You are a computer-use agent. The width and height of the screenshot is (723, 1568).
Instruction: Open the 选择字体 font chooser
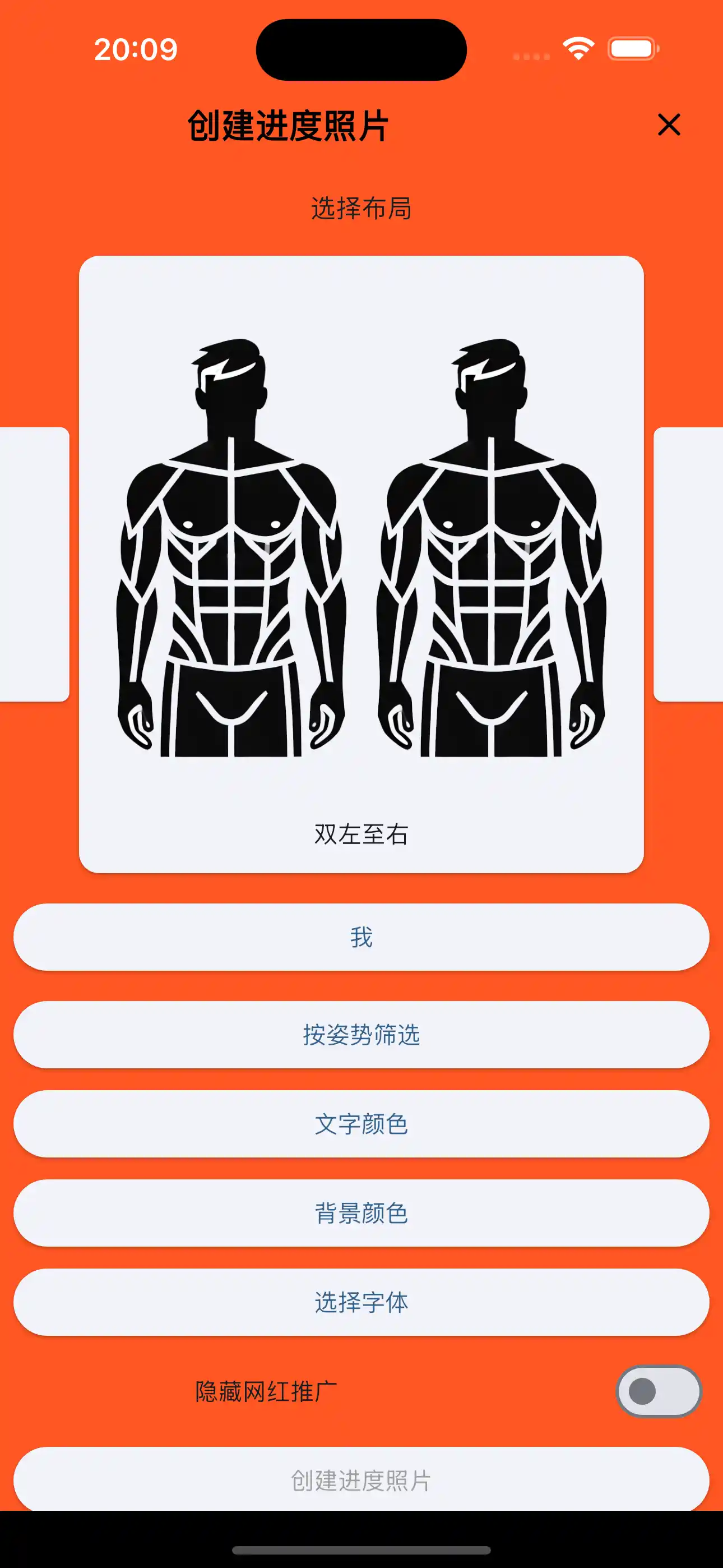click(x=361, y=1303)
